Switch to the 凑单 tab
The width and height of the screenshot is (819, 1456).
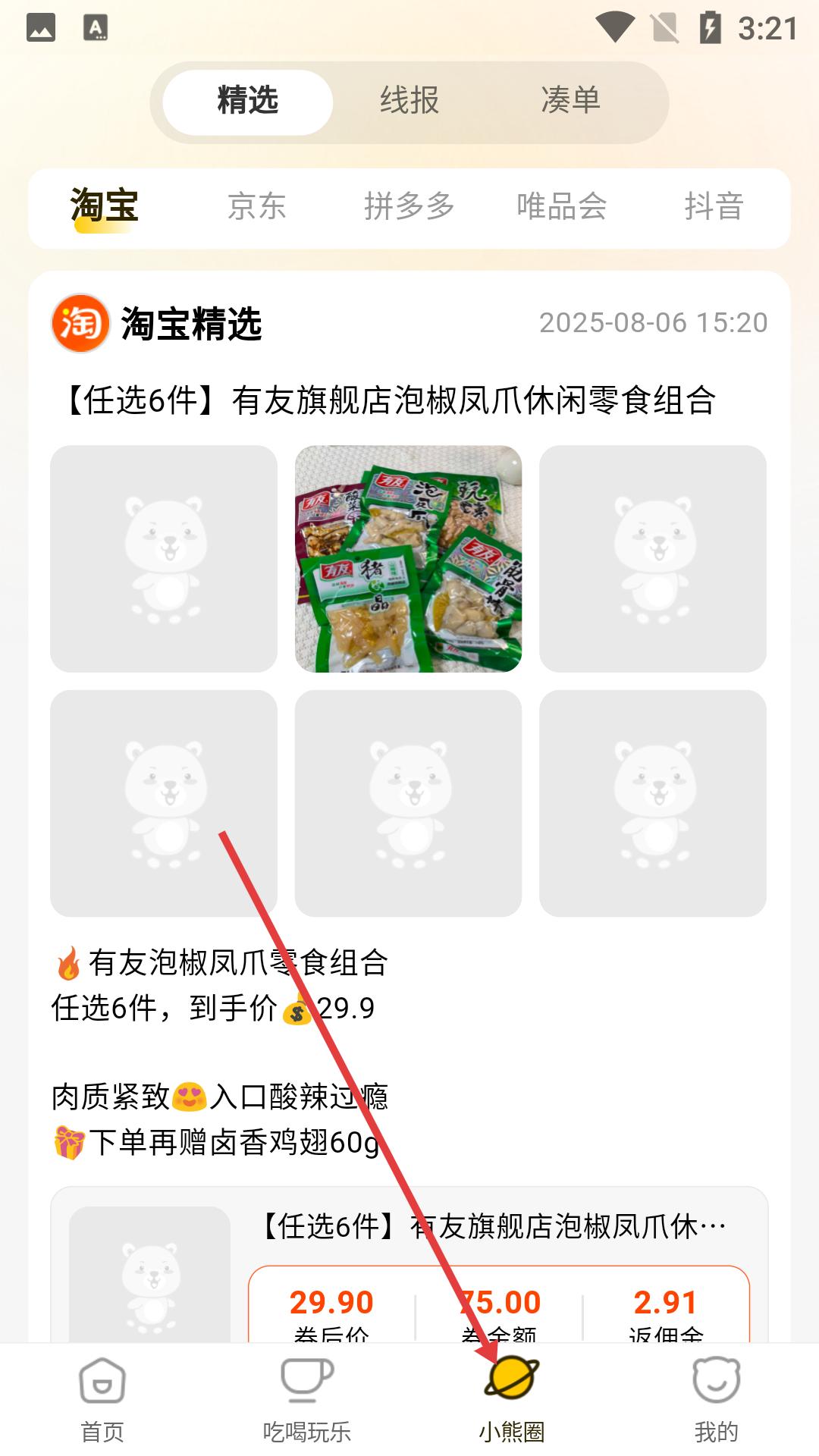click(x=570, y=101)
